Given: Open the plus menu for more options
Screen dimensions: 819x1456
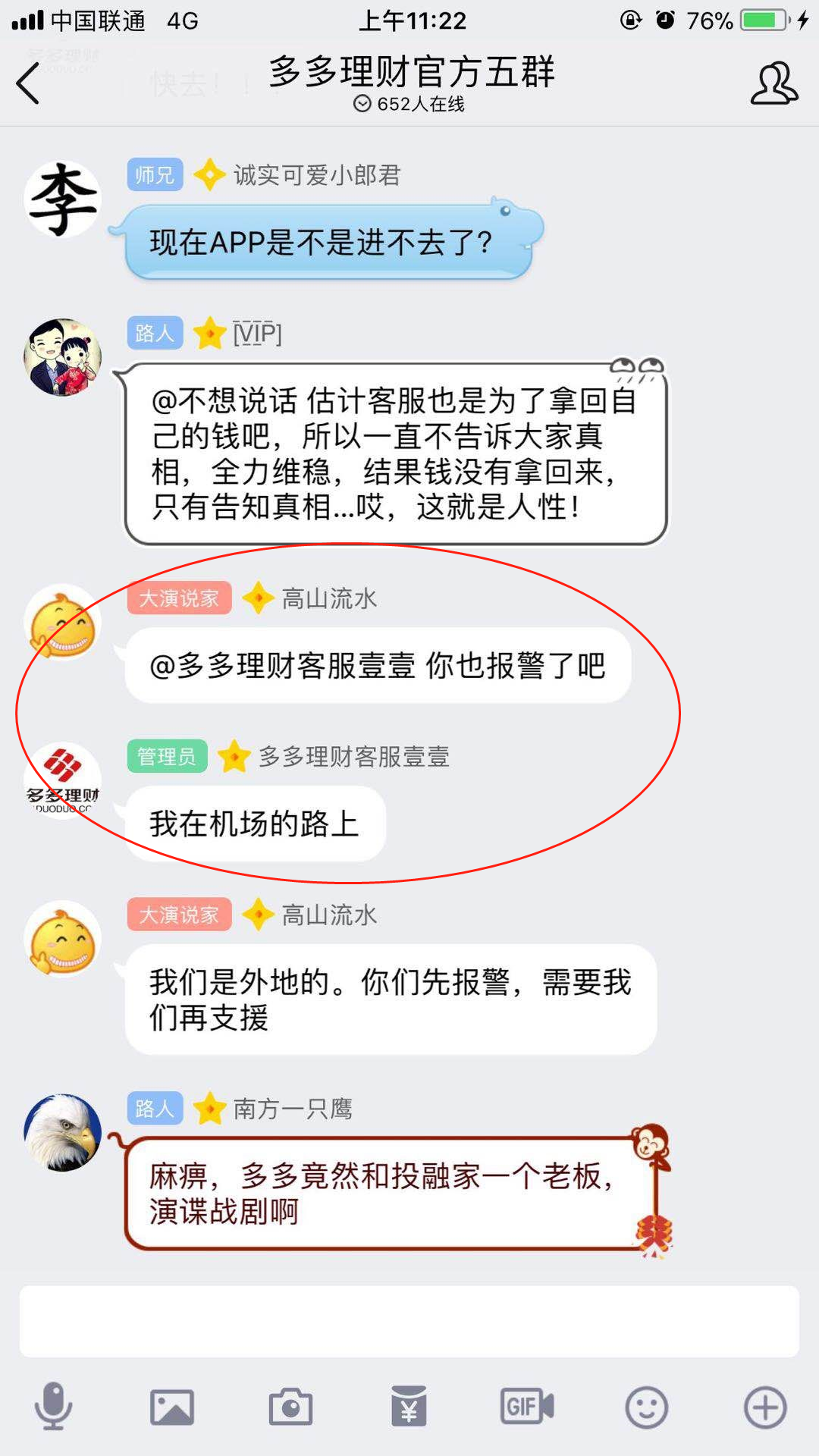Looking at the screenshot, I should pyautogui.click(x=764, y=1407).
